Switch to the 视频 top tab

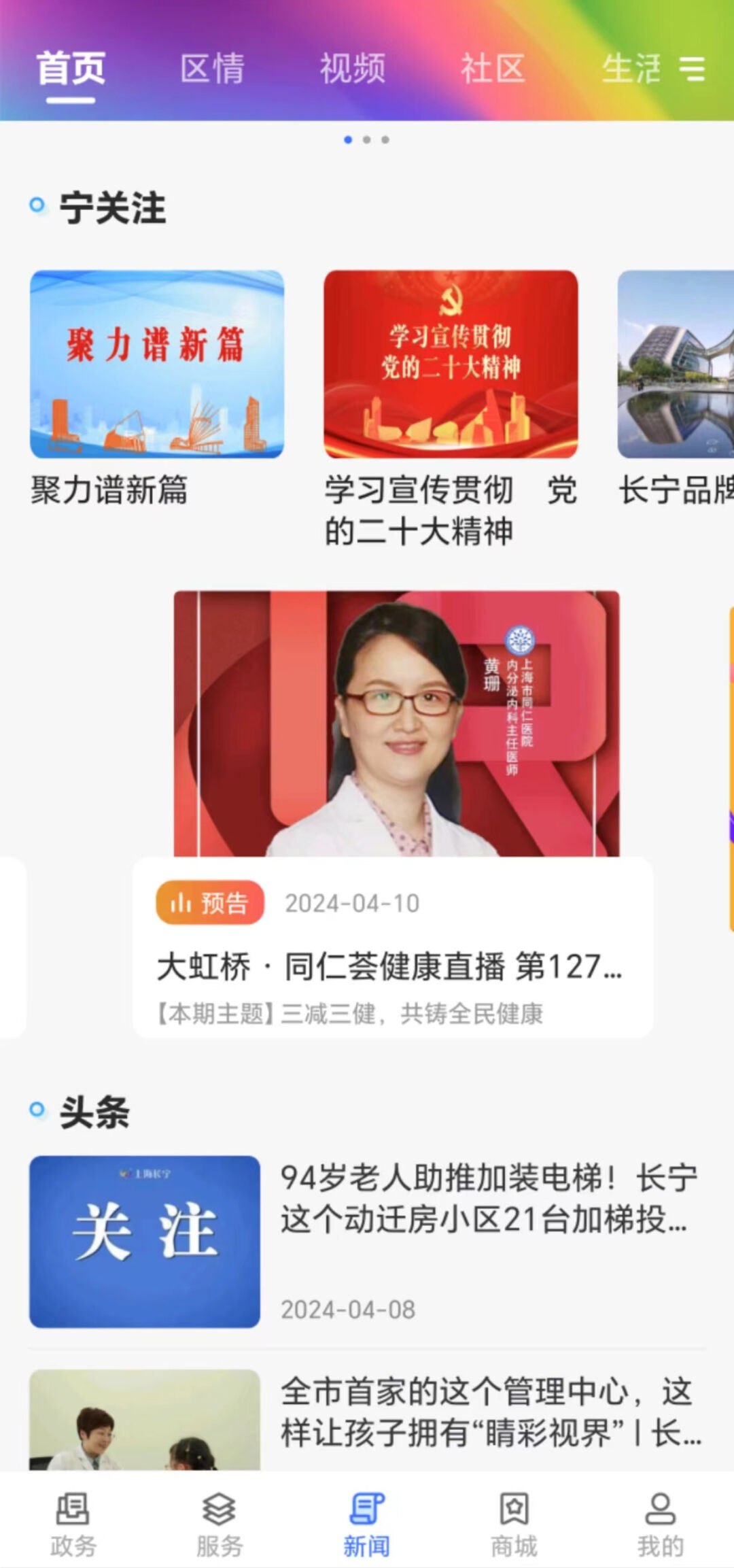353,69
